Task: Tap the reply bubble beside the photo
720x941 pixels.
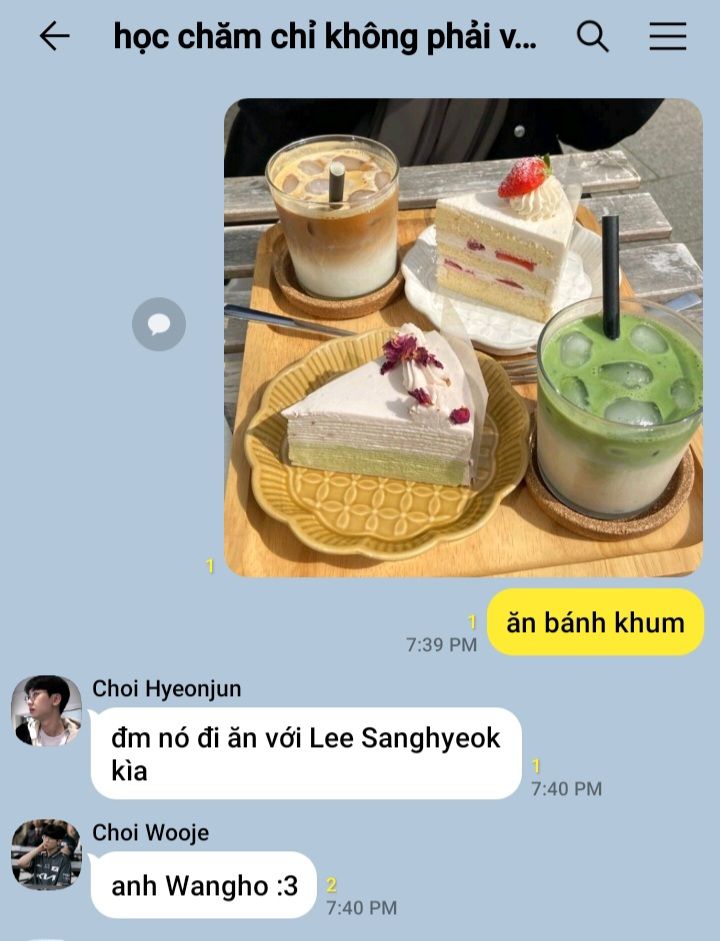Action: click(x=159, y=324)
